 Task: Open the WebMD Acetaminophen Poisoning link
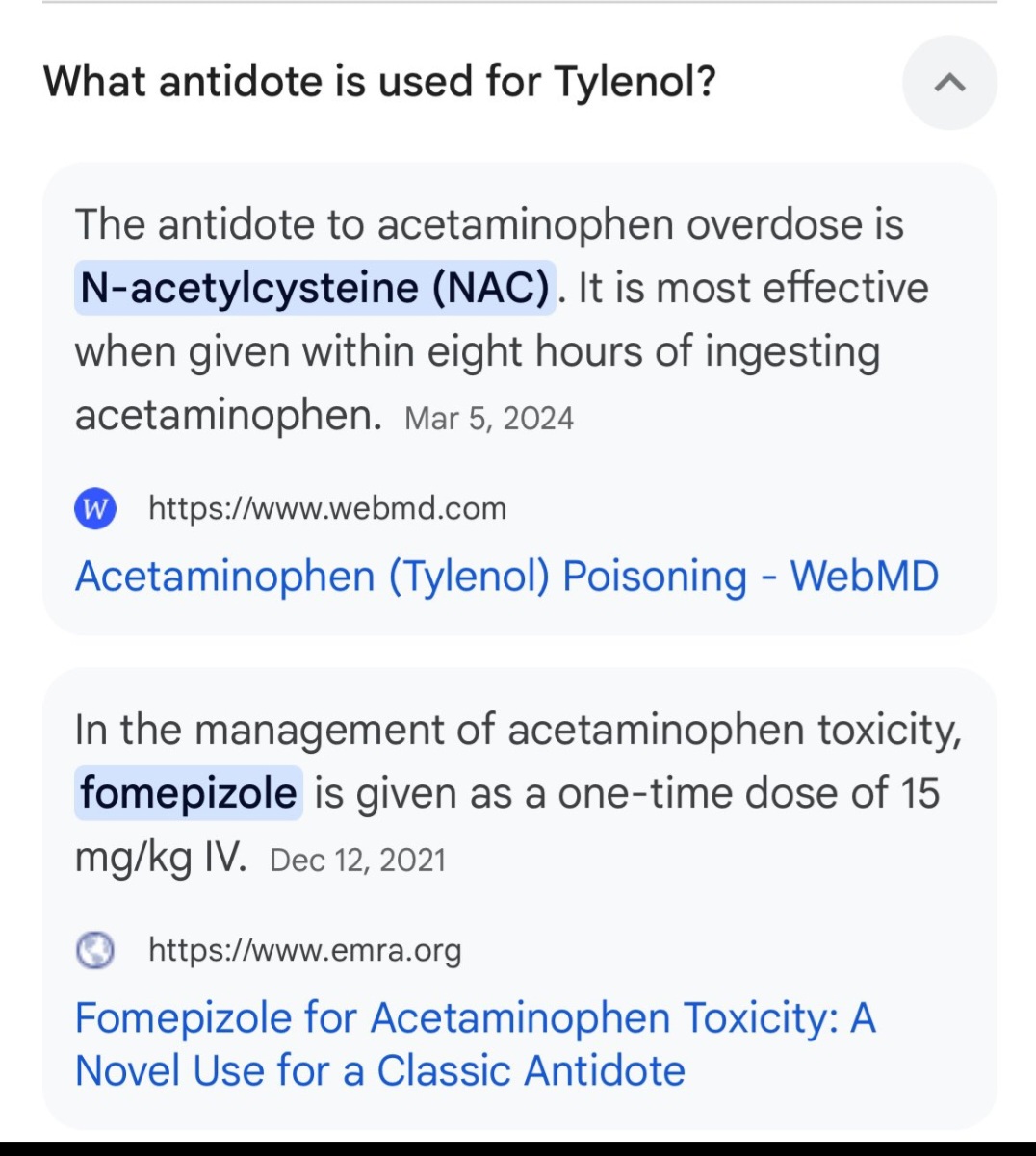(506, 577)
